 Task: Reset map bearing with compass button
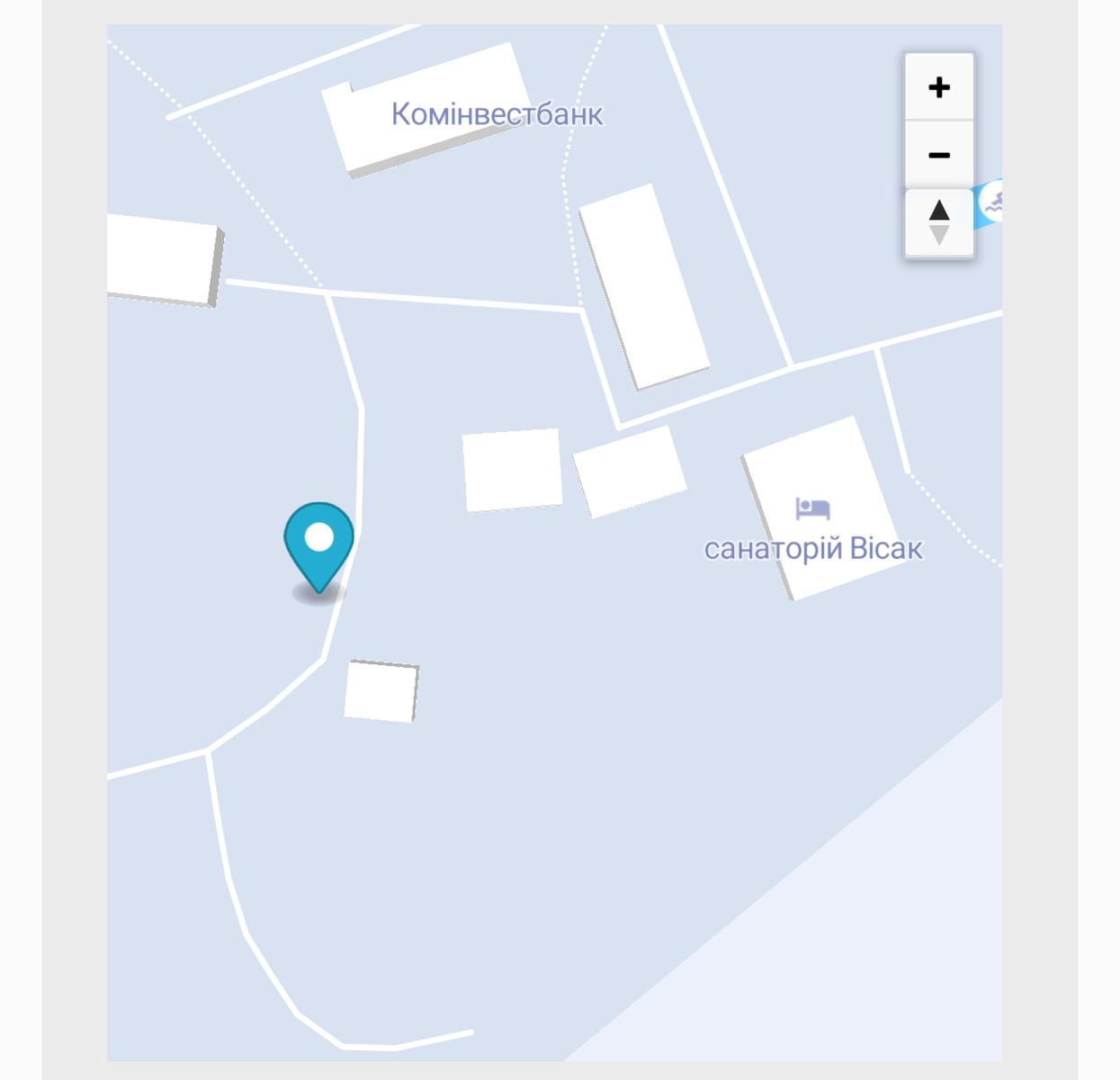(939, 222)
